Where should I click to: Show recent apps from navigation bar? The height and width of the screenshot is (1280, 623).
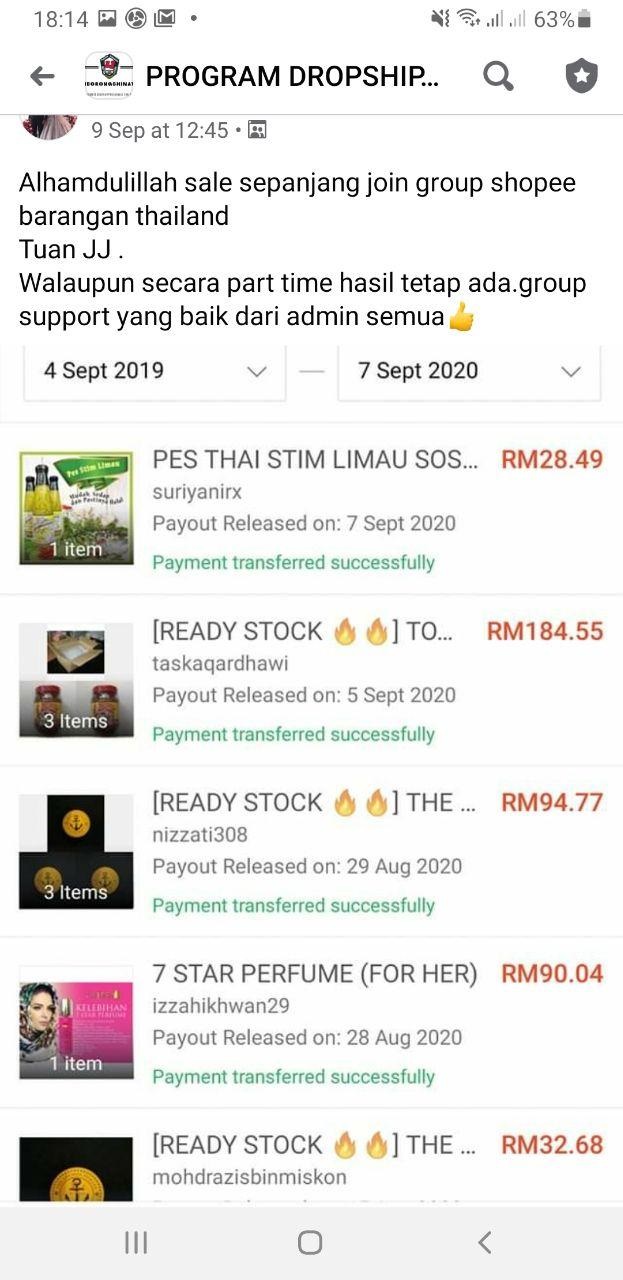[136, 1242]
